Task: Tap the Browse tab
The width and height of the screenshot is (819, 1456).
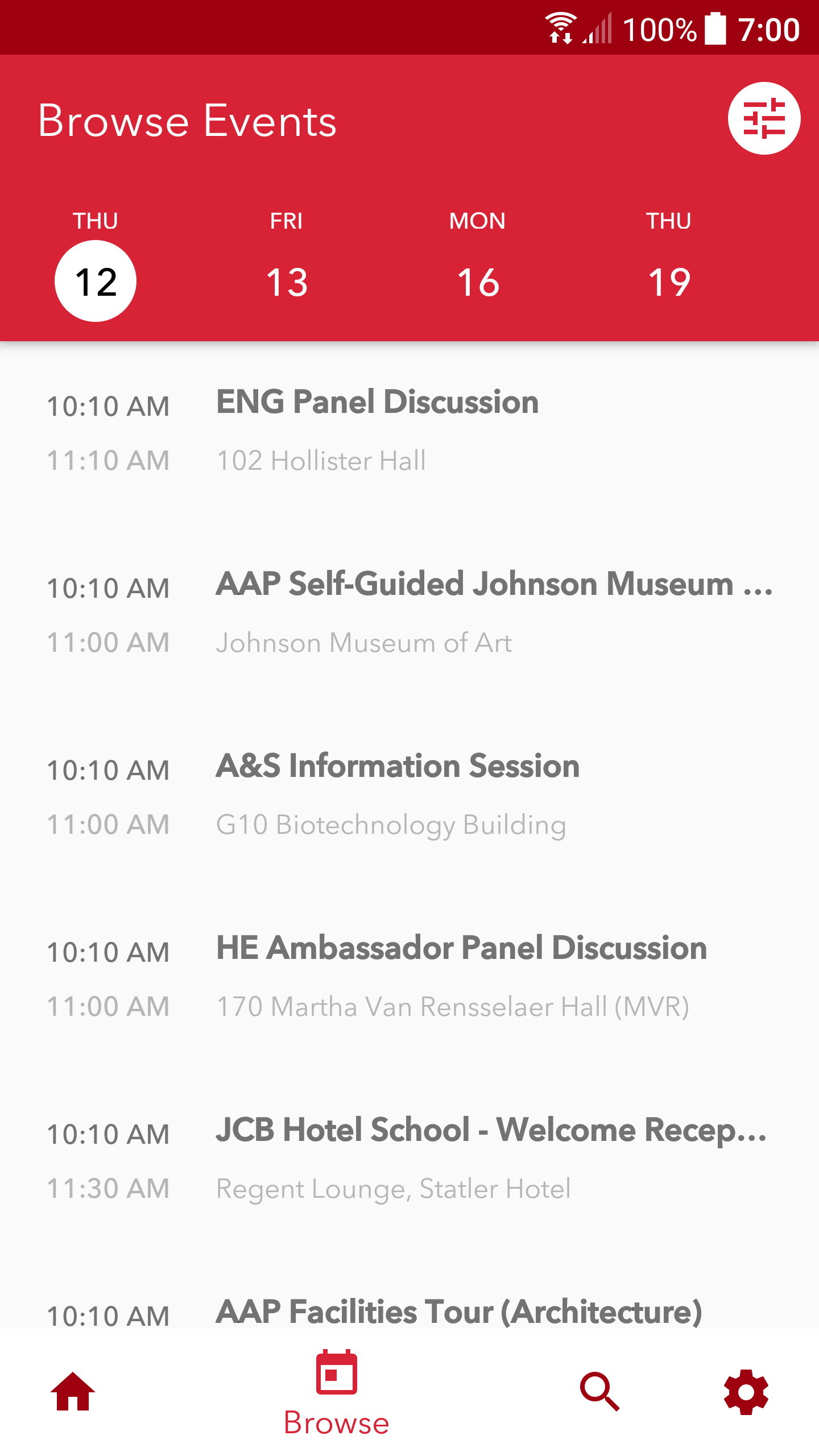Action: tap(337, 1392)
